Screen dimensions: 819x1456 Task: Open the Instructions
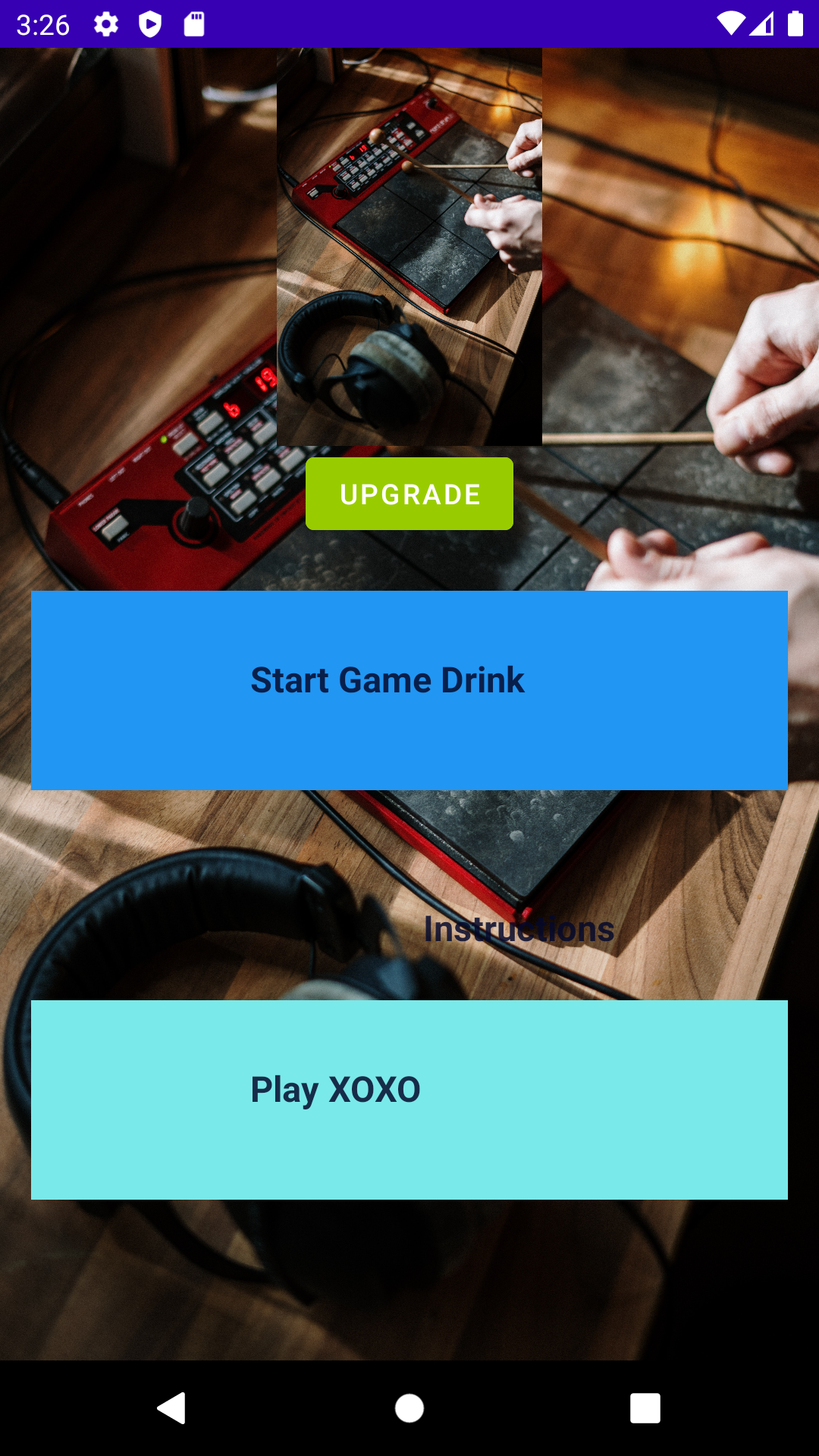519,930
